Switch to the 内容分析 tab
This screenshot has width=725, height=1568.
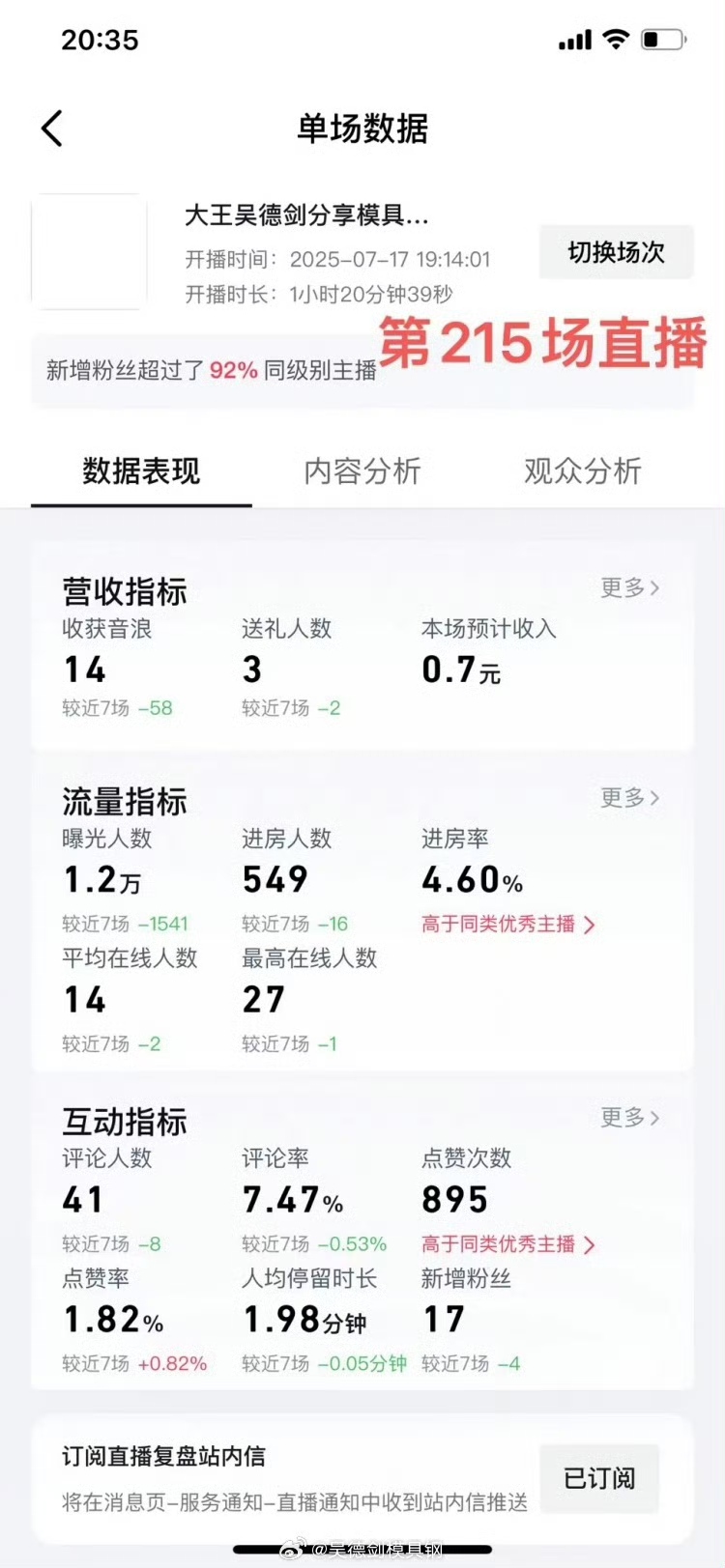[x=362, y=471]
